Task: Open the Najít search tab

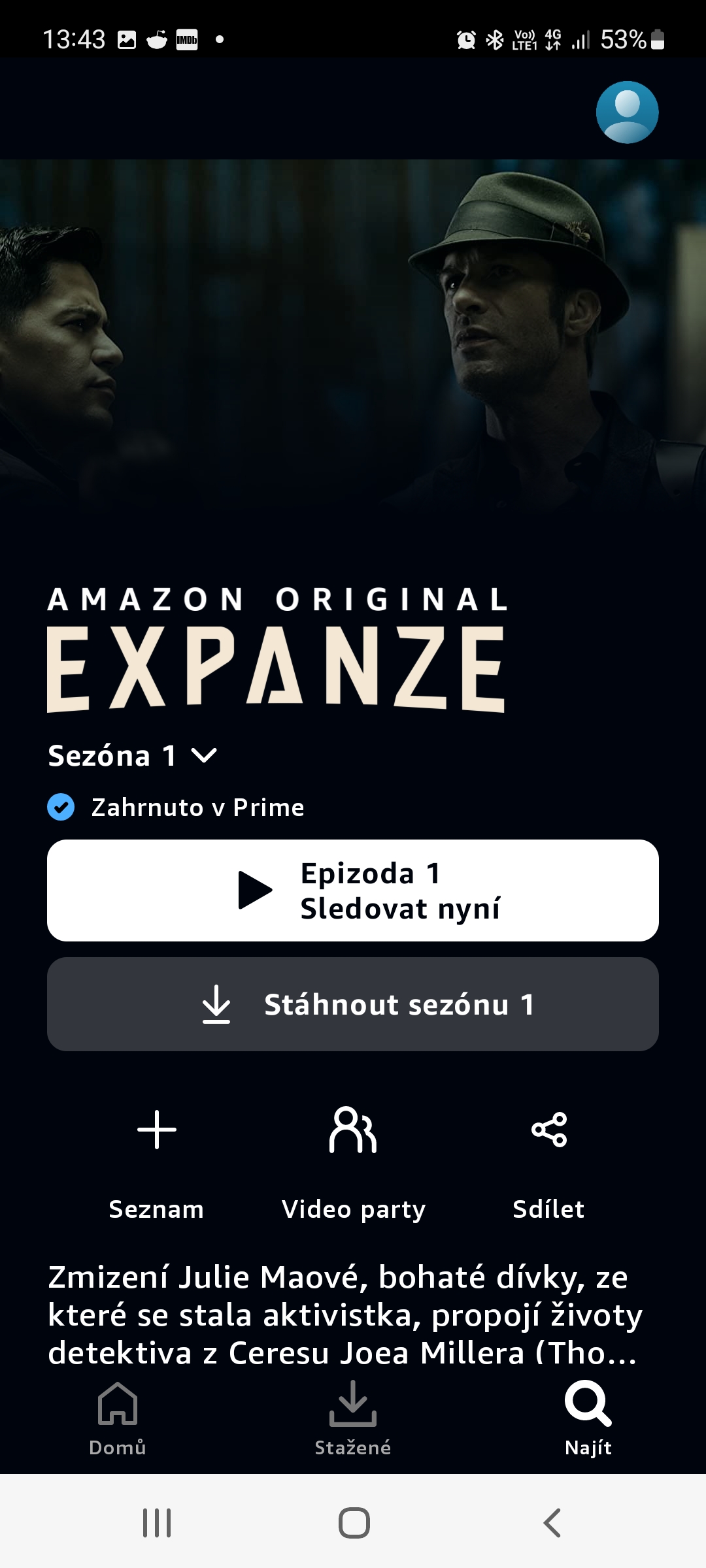Action: coord(588,1419)
